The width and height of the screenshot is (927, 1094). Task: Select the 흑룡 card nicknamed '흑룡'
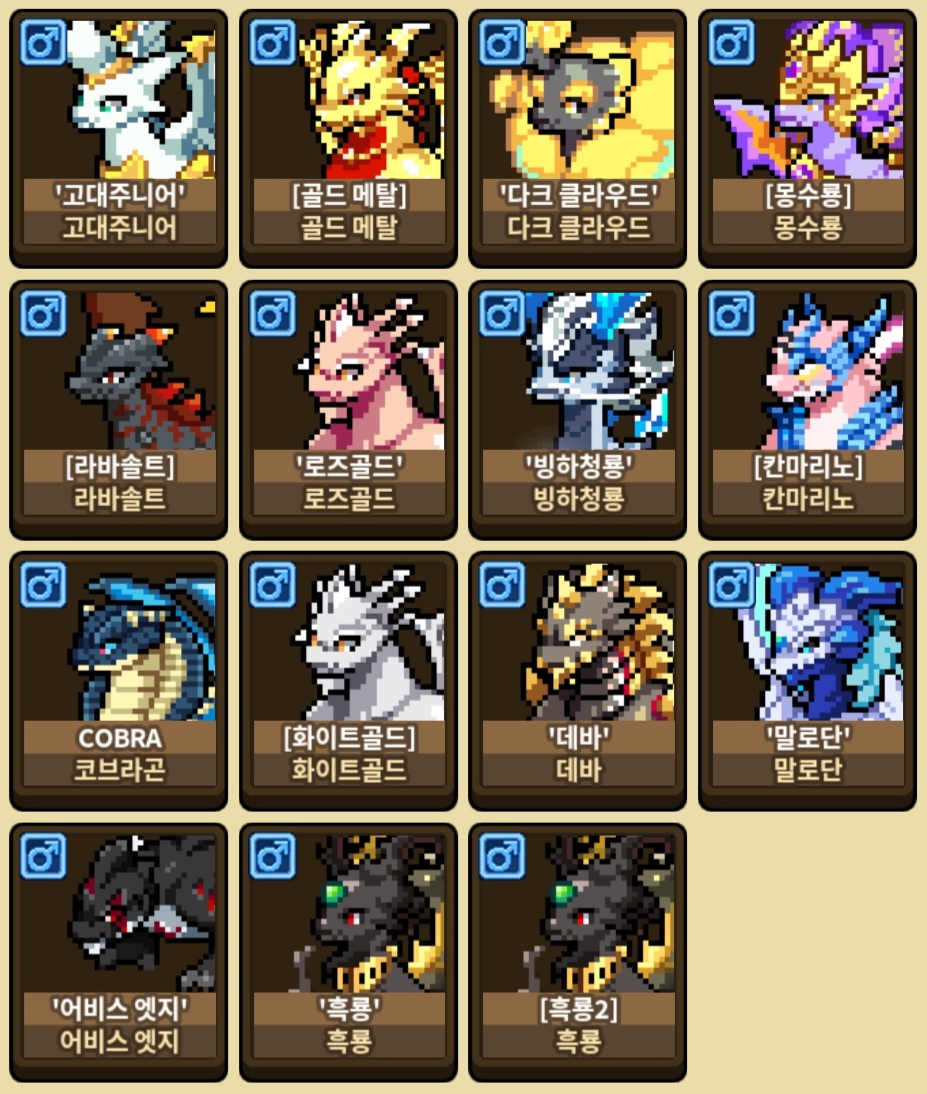(348, 952)
